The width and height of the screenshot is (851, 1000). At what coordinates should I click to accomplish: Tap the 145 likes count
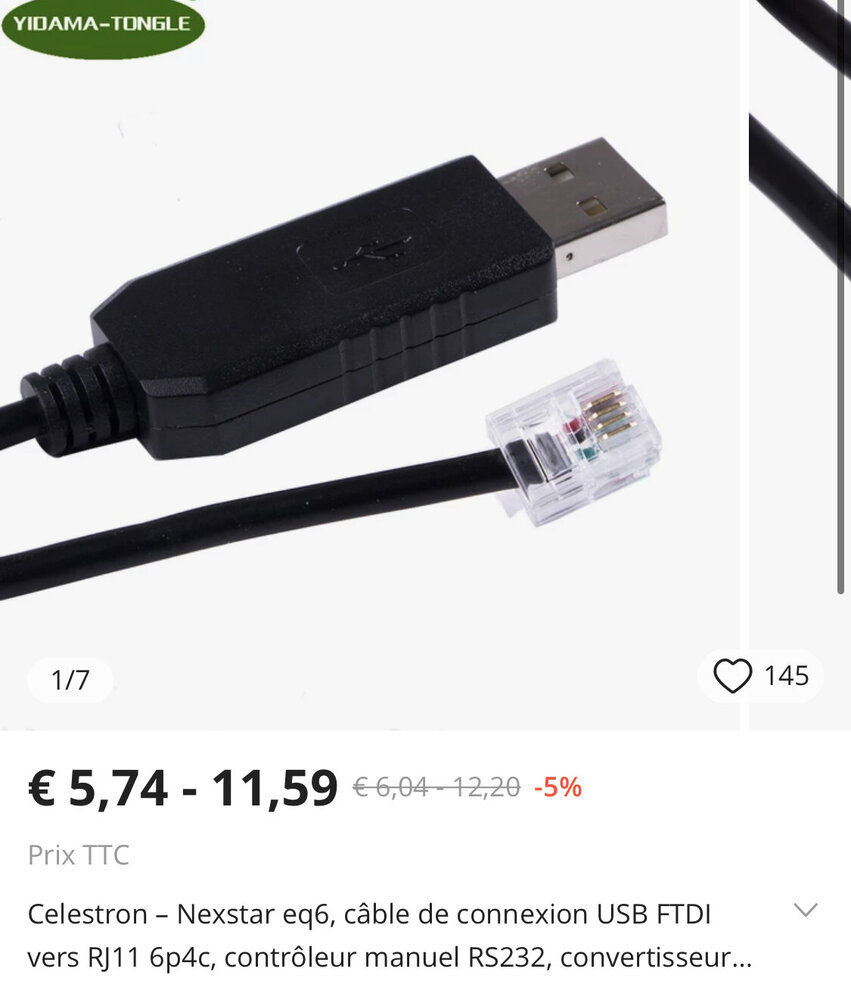(x=787, y=678)
